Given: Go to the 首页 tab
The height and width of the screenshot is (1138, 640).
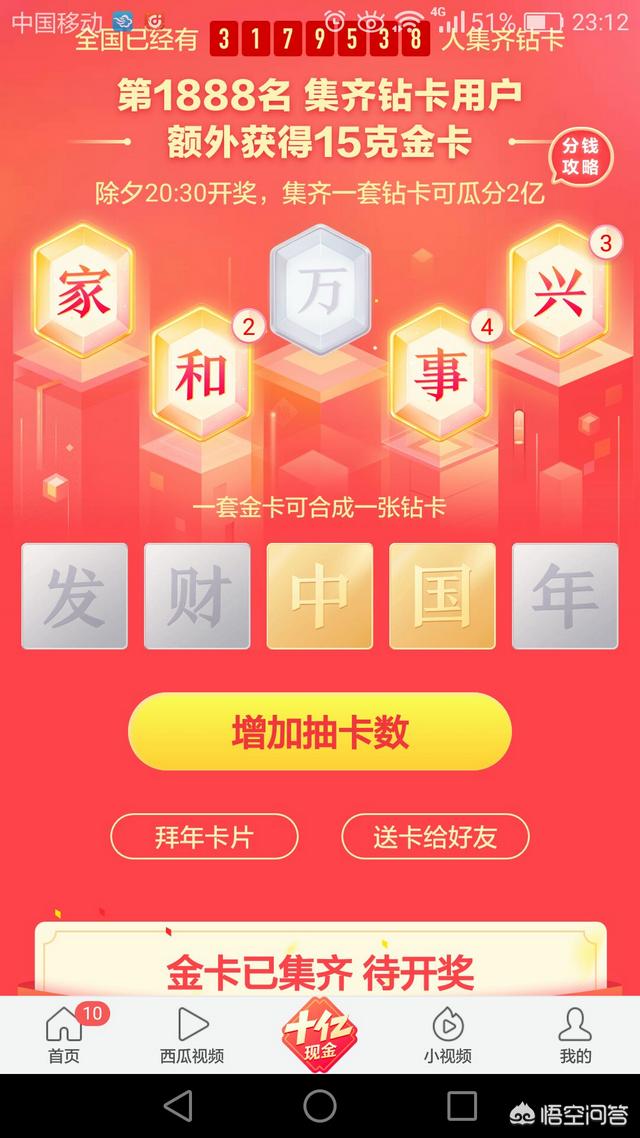Looking at the screenshot, I should coord(64,1035).
